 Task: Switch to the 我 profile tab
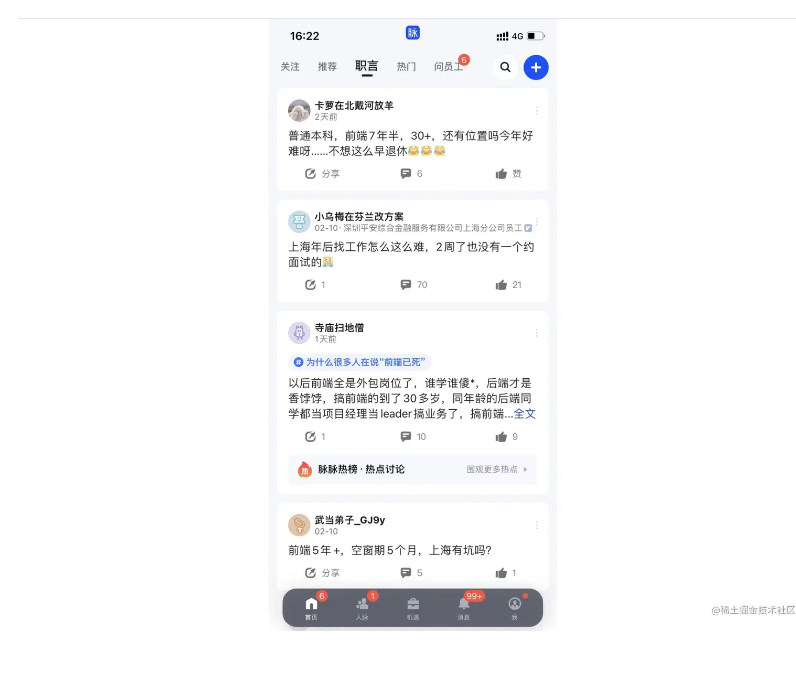tap(514, 607)
